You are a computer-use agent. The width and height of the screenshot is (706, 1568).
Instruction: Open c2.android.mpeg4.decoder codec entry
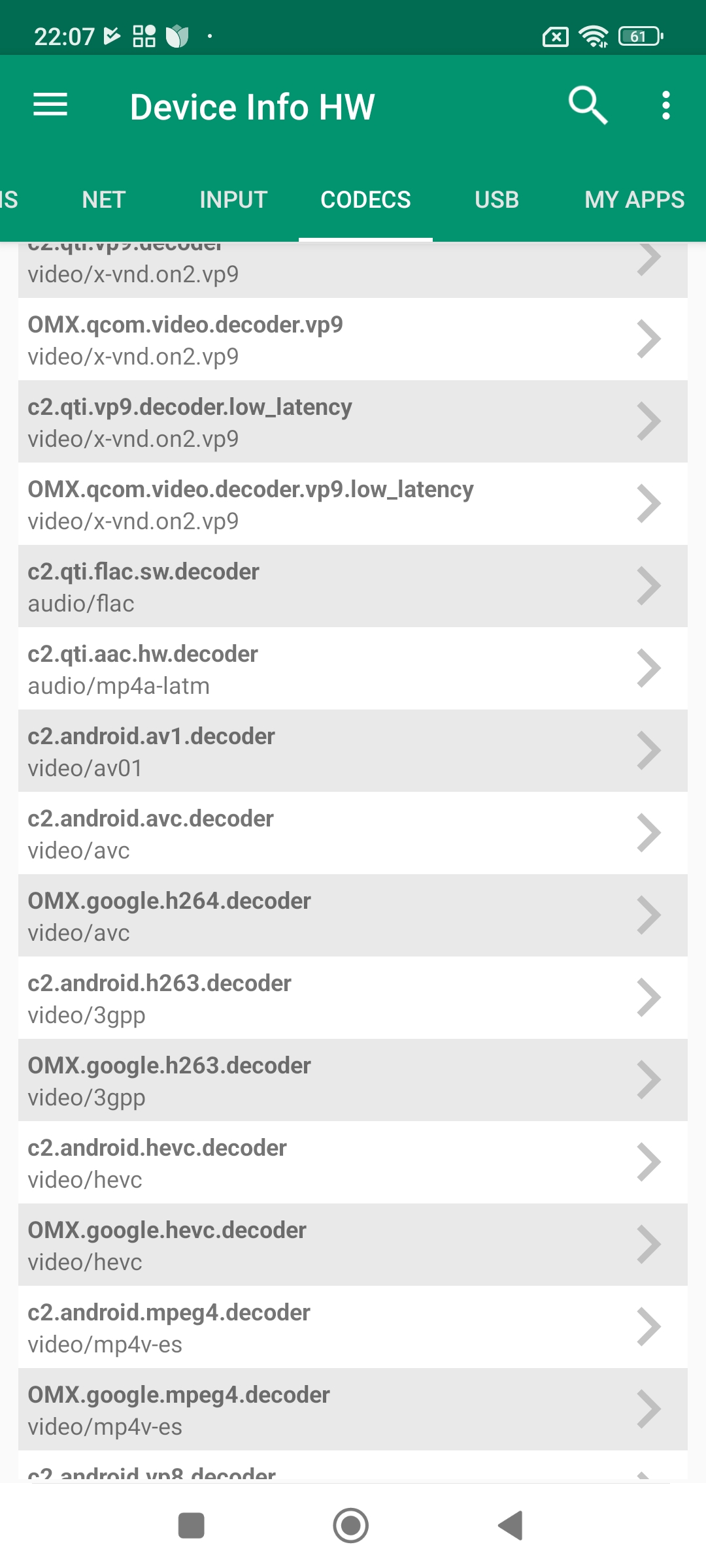click(353, 1328)
